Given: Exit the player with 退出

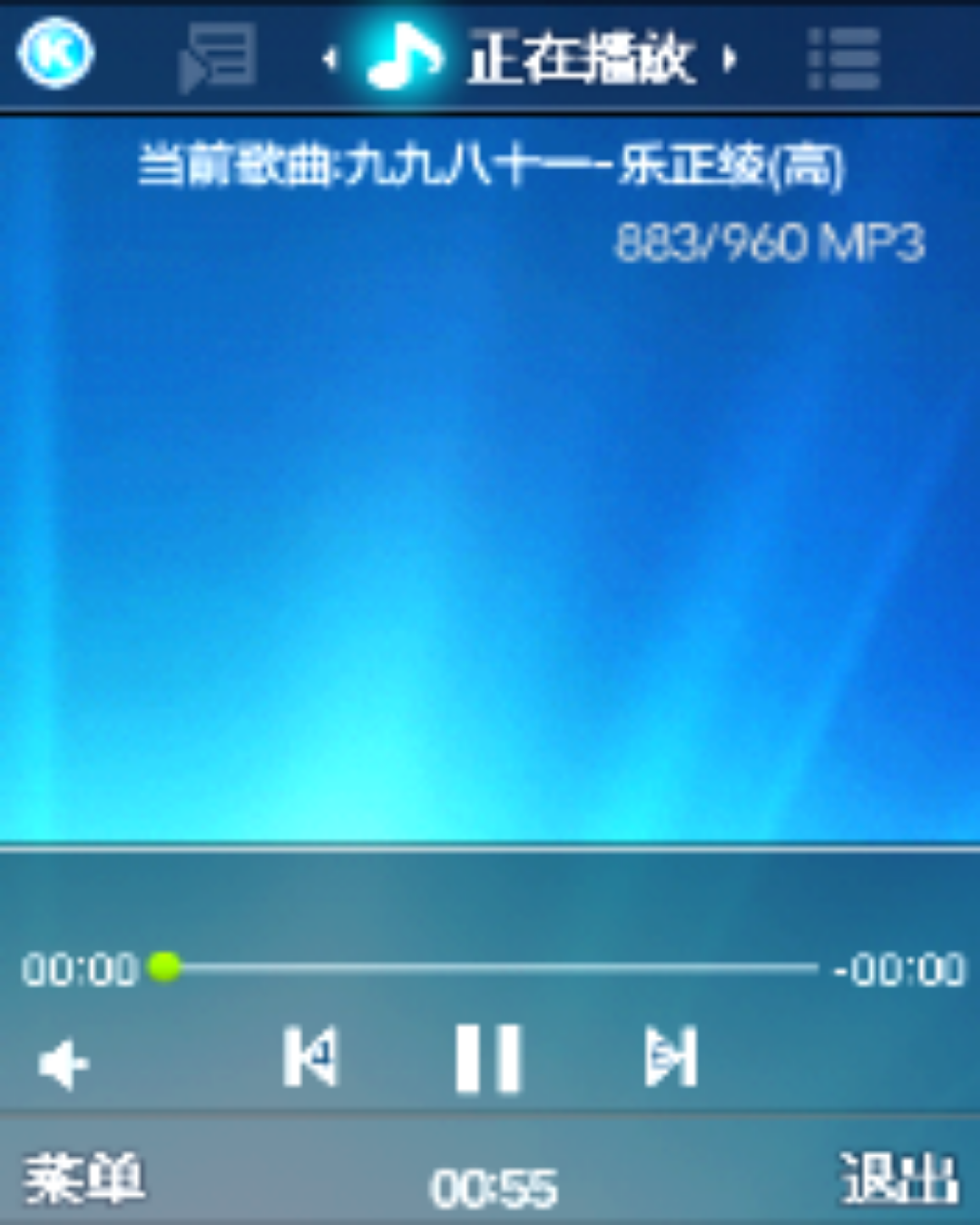Looking at the screenshot, I should [898, 1180].
